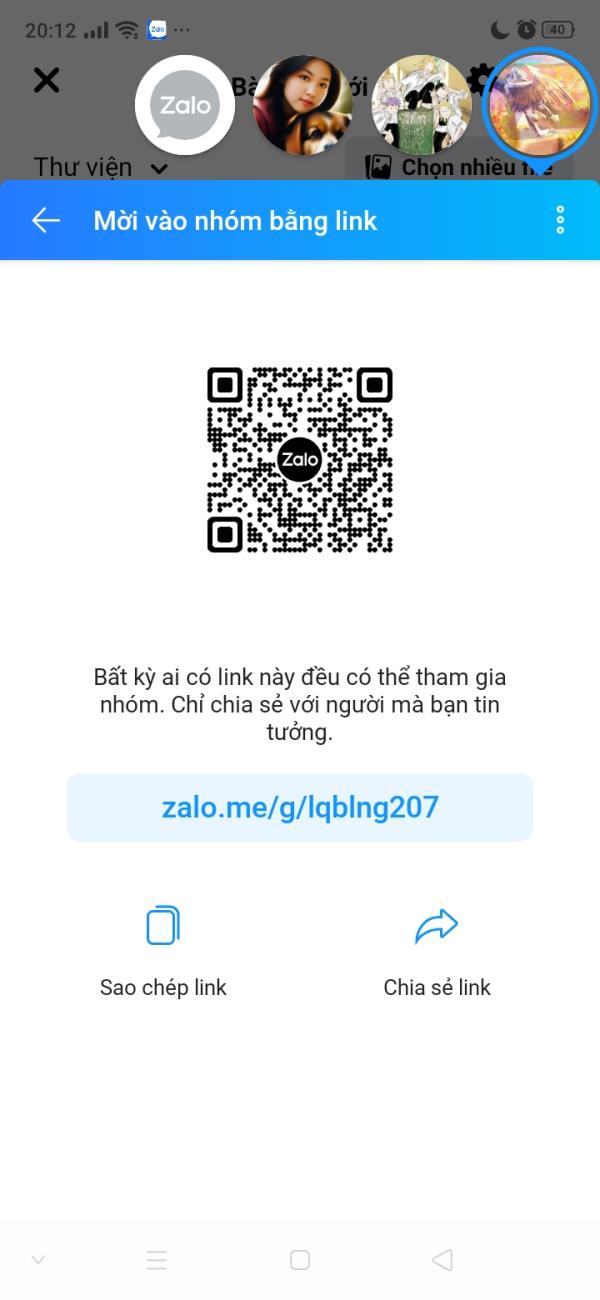Select the Zalo logo avatar bubble
This screenshot has width=600, height=1300.
pyautogui.click(x=185, y=105)
